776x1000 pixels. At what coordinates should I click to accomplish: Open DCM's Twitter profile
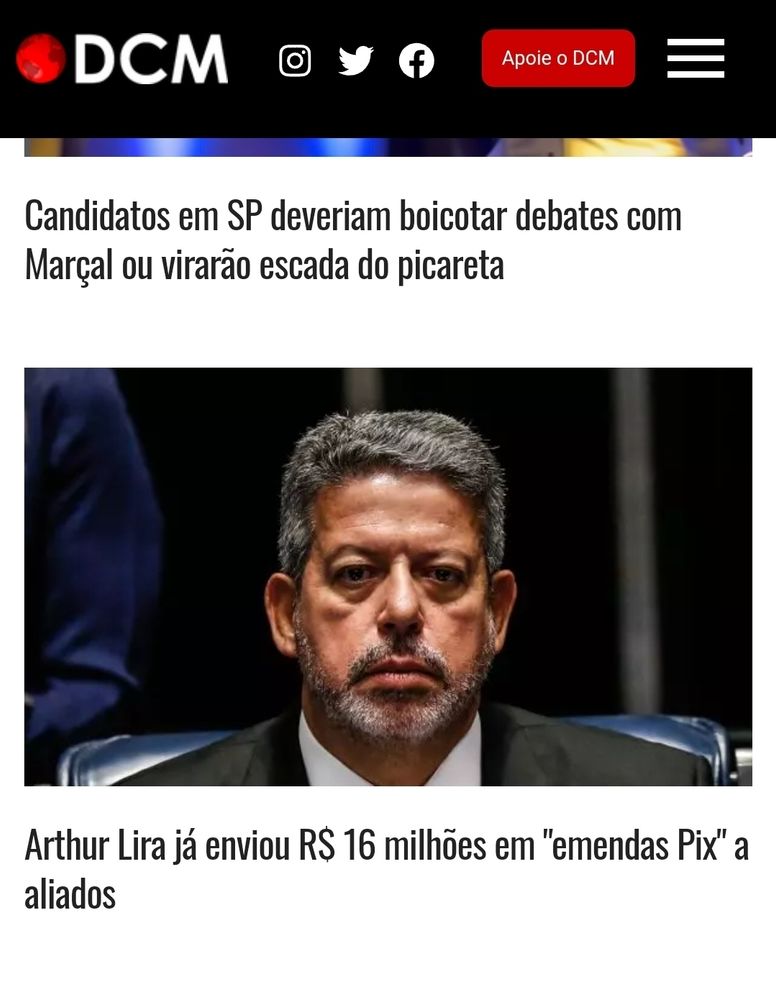click(356, 61)
